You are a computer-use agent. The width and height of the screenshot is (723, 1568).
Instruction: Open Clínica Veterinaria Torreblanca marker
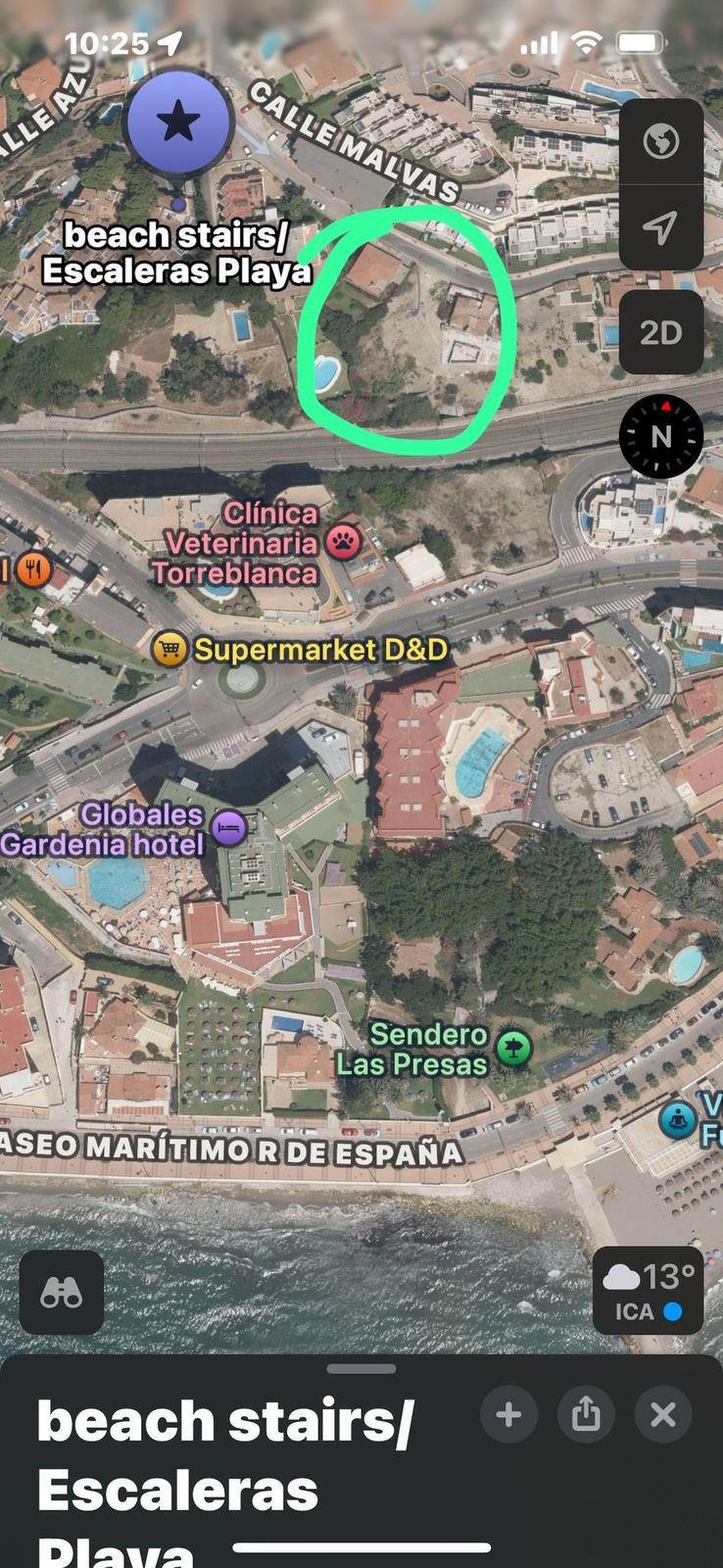(343, 541)
